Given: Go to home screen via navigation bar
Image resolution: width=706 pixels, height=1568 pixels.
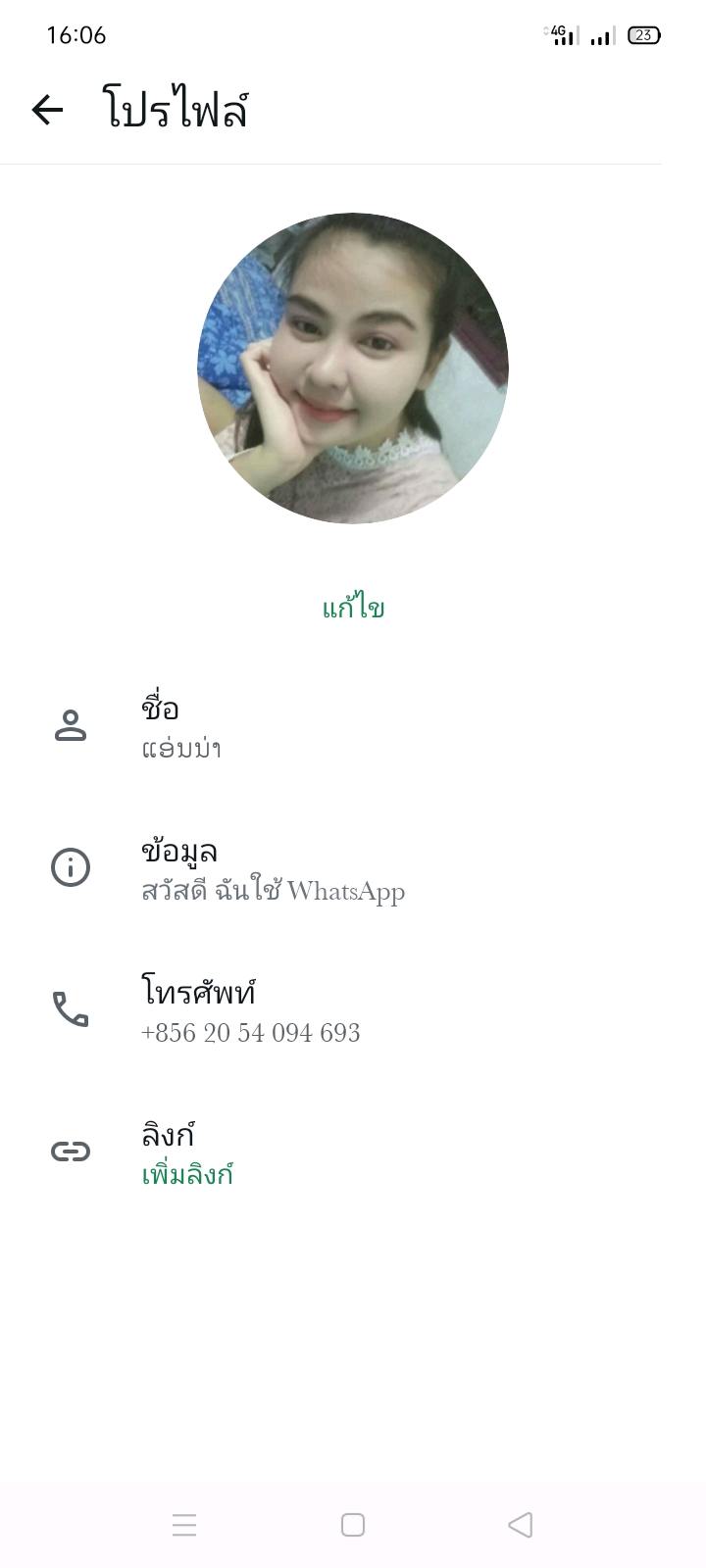Looking at the screenshot, I should pyautogui.click(x=353, y=1525).
